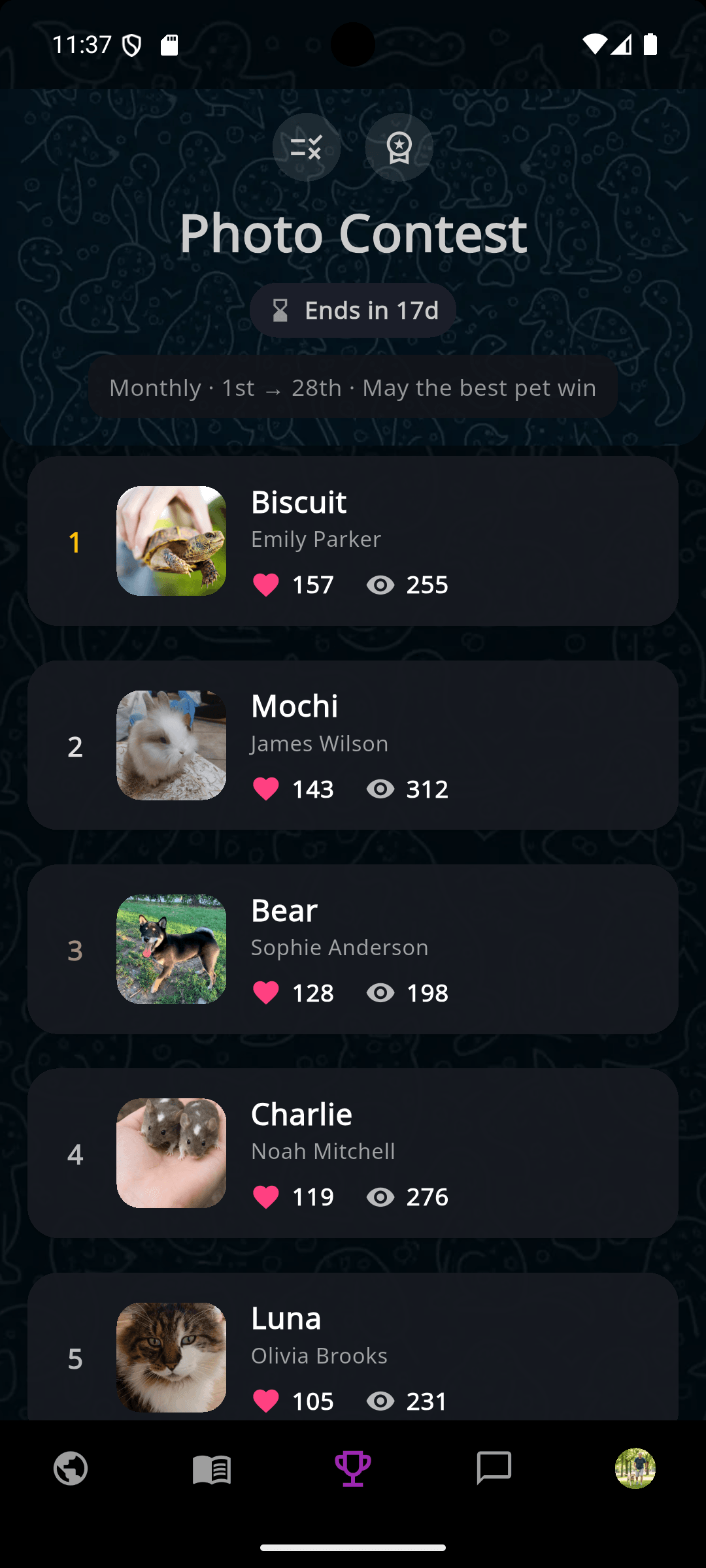
Task: Open the contest rules checklist icon
Action: (x=307, y=147)
